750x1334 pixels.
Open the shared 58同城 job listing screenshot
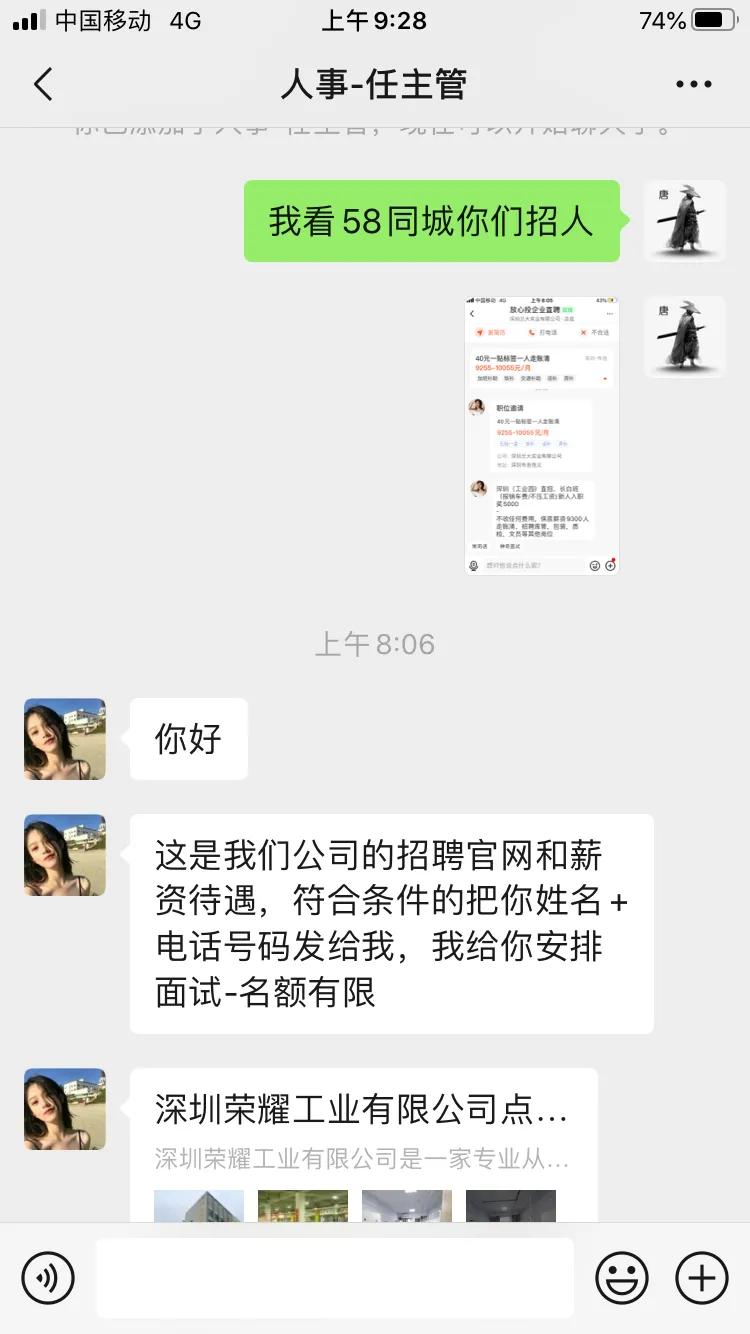coord(541,434)
